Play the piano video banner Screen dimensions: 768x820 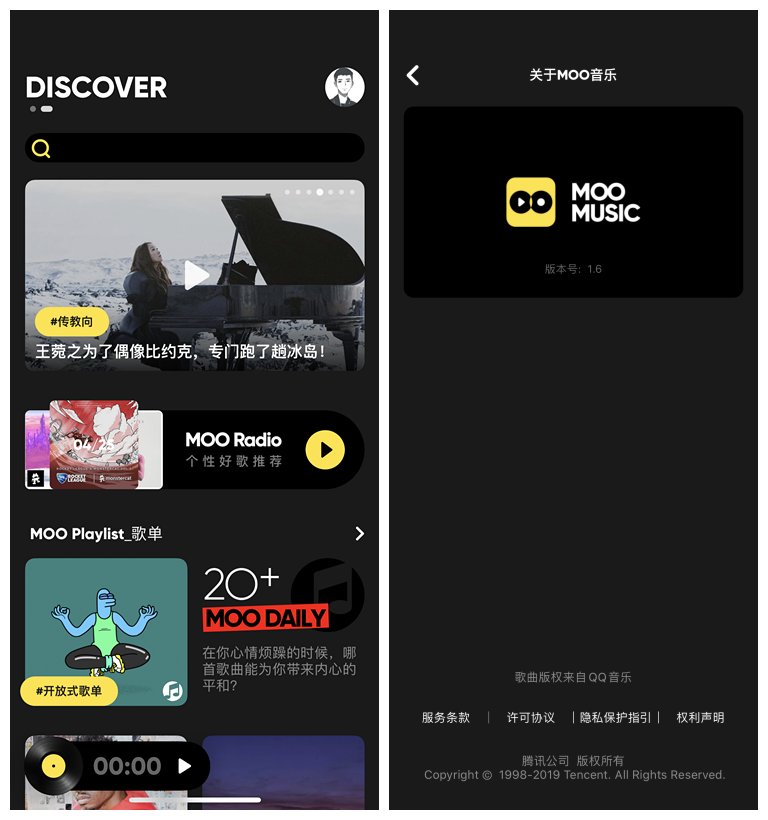point(196,275)
